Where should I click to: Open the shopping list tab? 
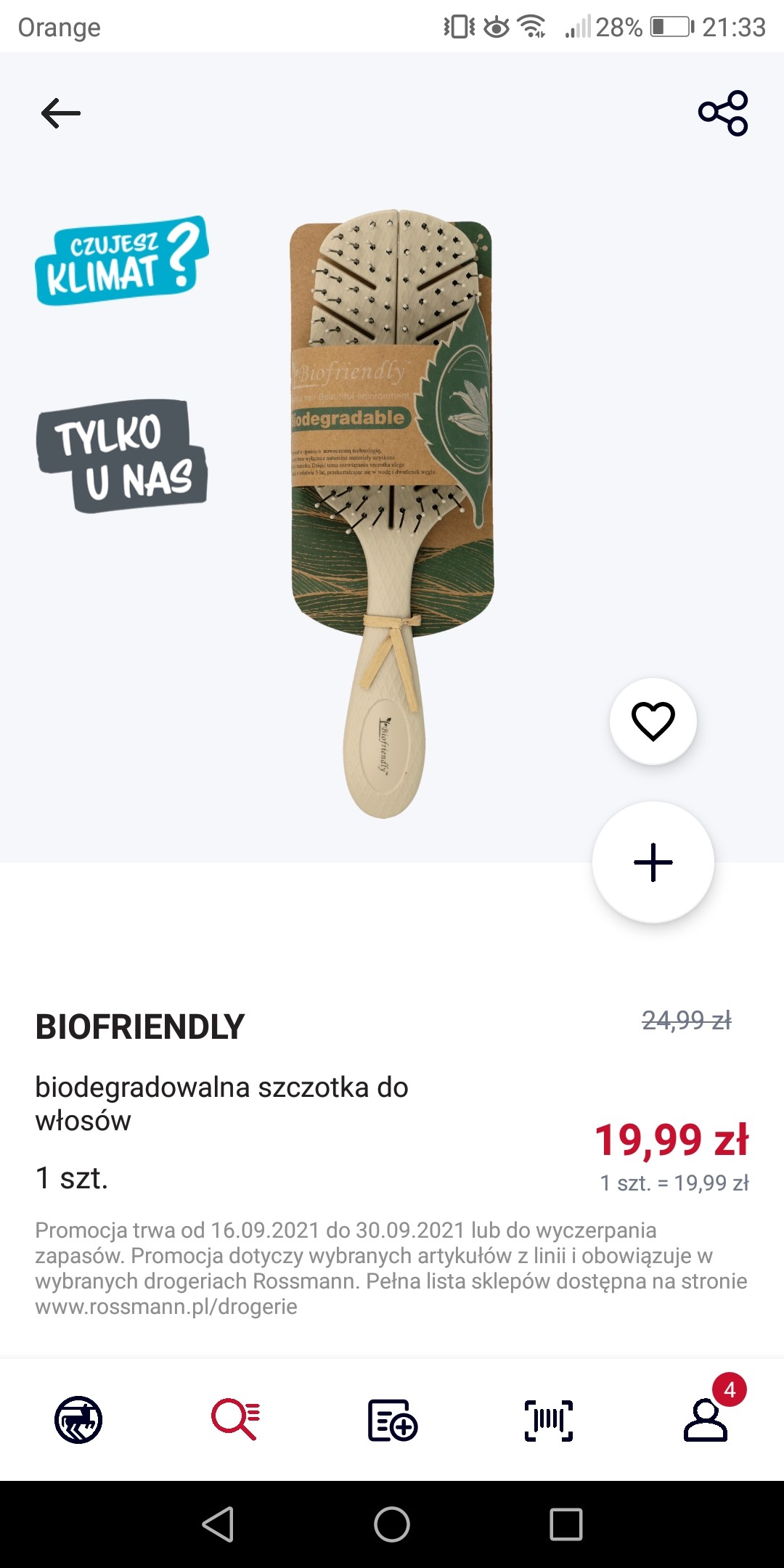pos(392,1420)
